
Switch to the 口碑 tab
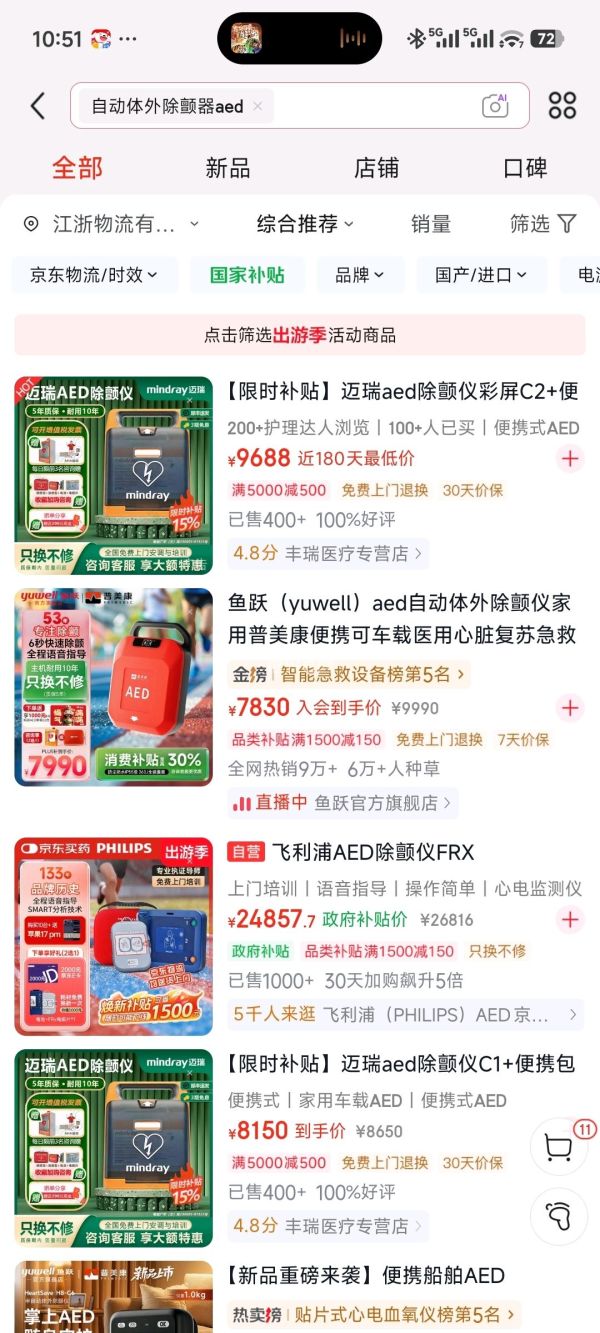point(525,168)
